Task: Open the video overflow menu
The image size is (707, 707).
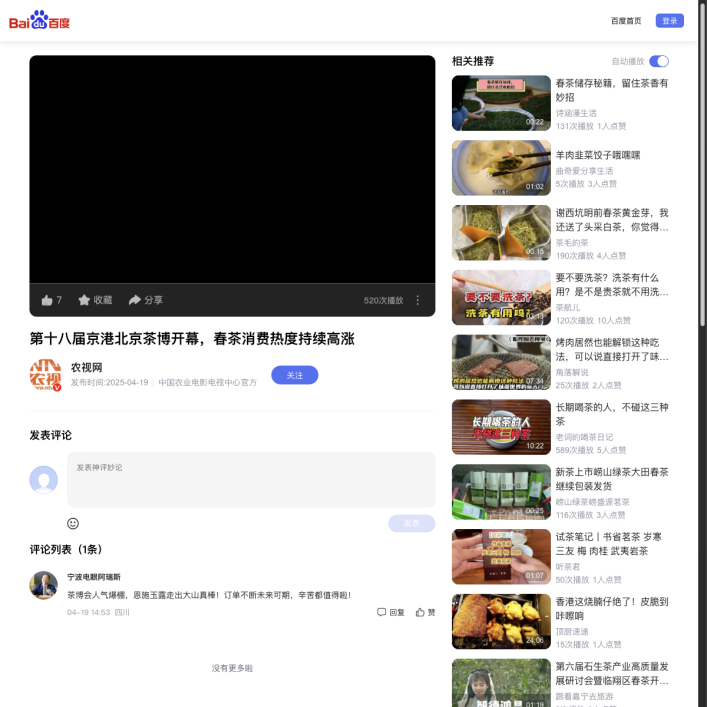Action: [418, 300]
